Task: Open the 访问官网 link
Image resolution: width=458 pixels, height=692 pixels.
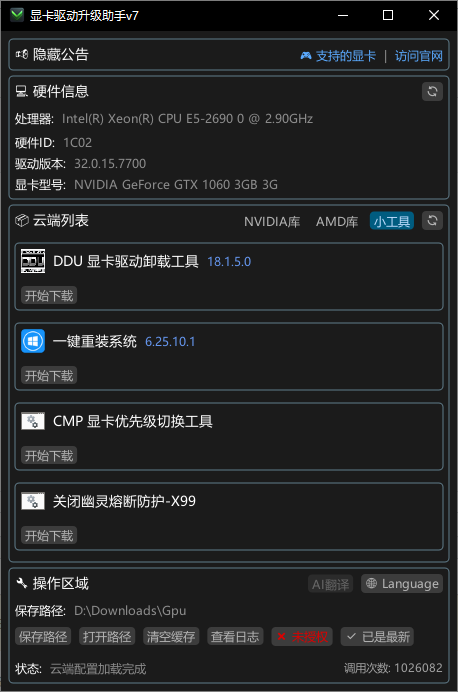Action: point(418,56)
